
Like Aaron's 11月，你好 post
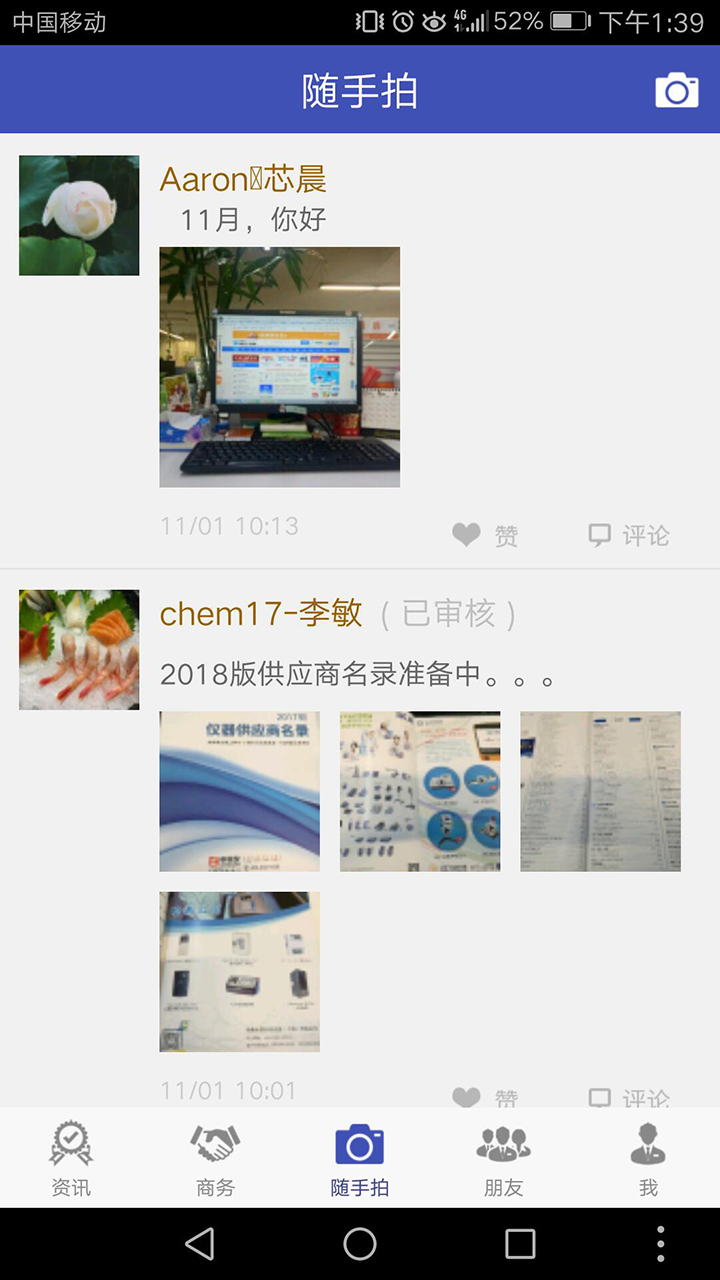486,535
